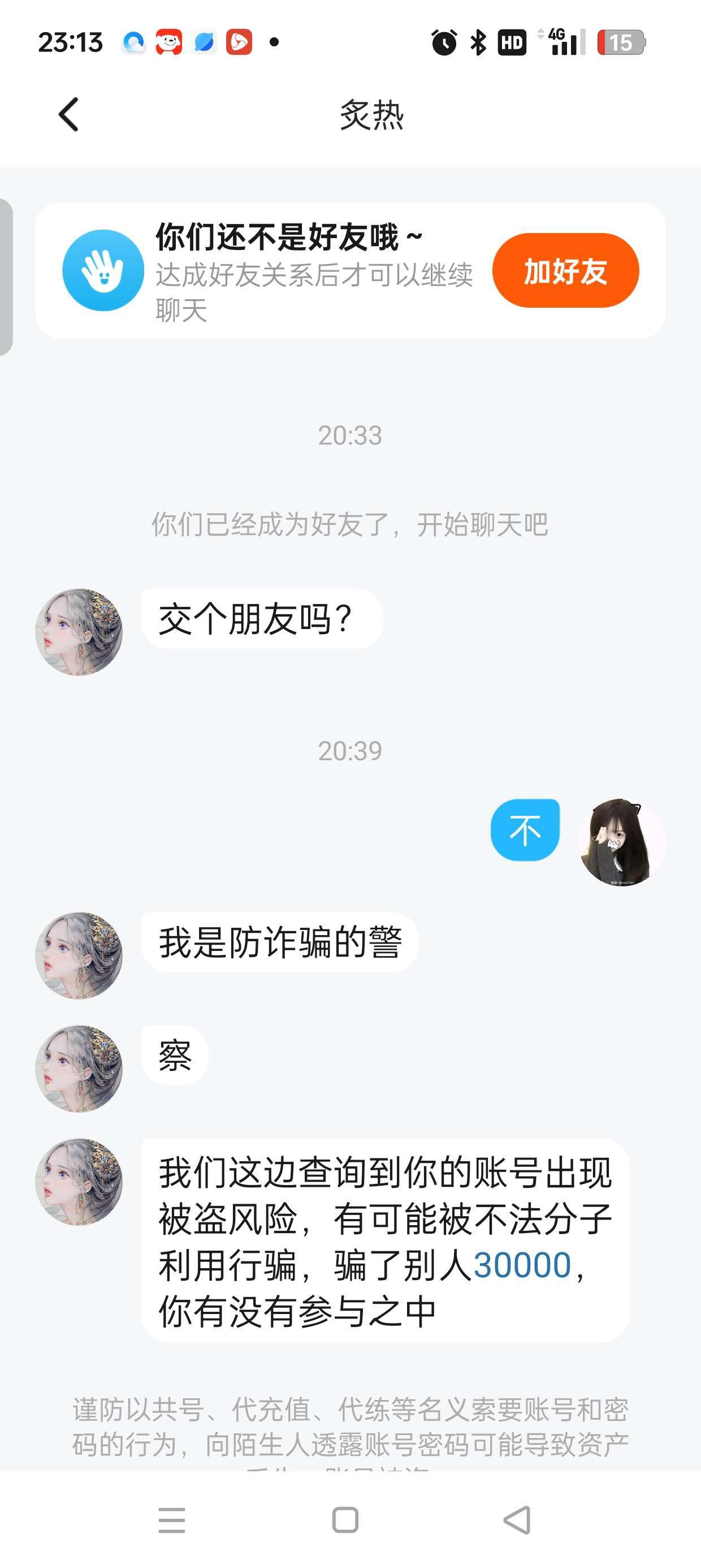Tap the orange 加好友 button
This screenshot has height=1568, width=701.
click(x=565, y=271)
